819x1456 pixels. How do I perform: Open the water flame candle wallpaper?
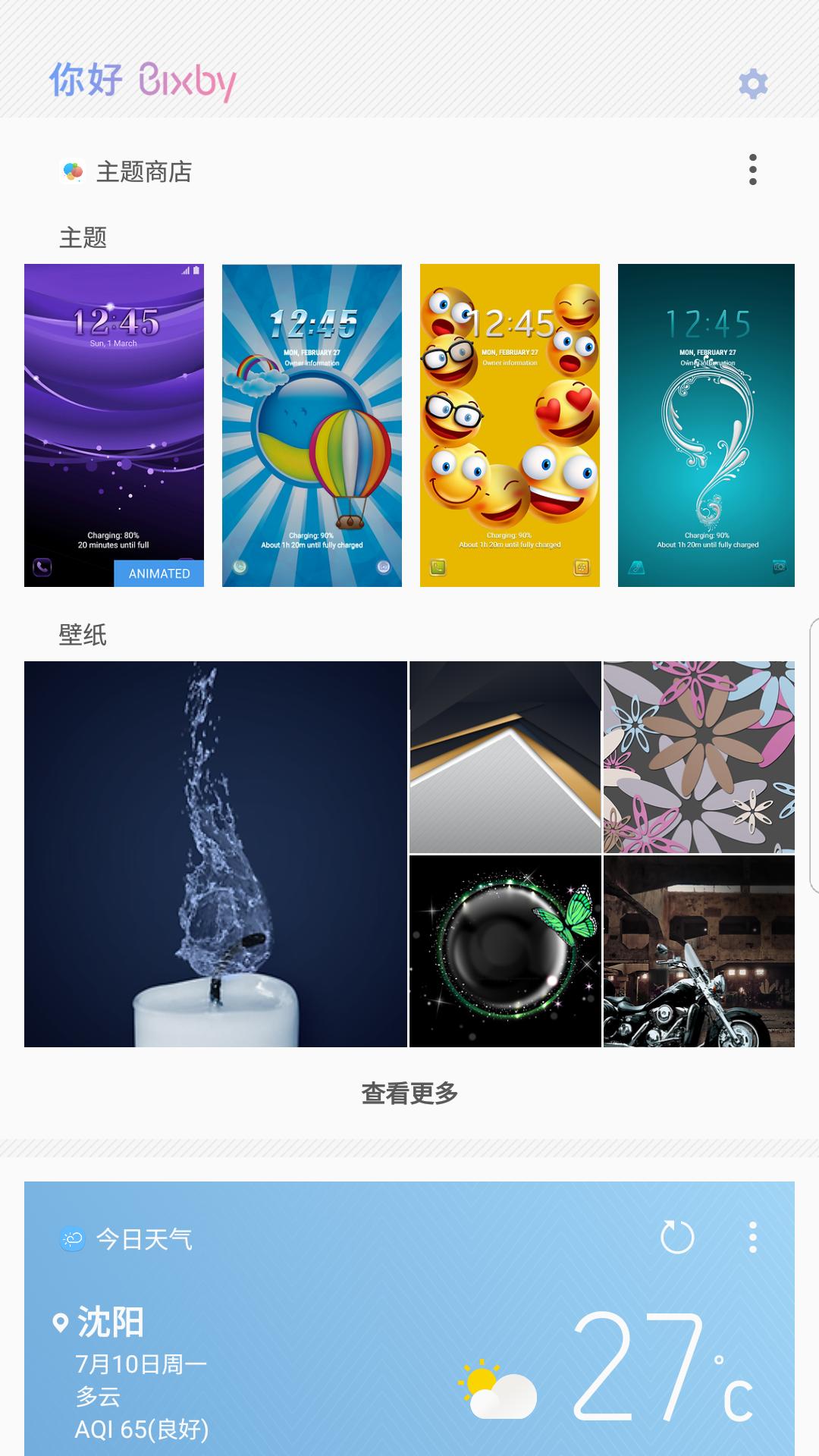[215, 854]
